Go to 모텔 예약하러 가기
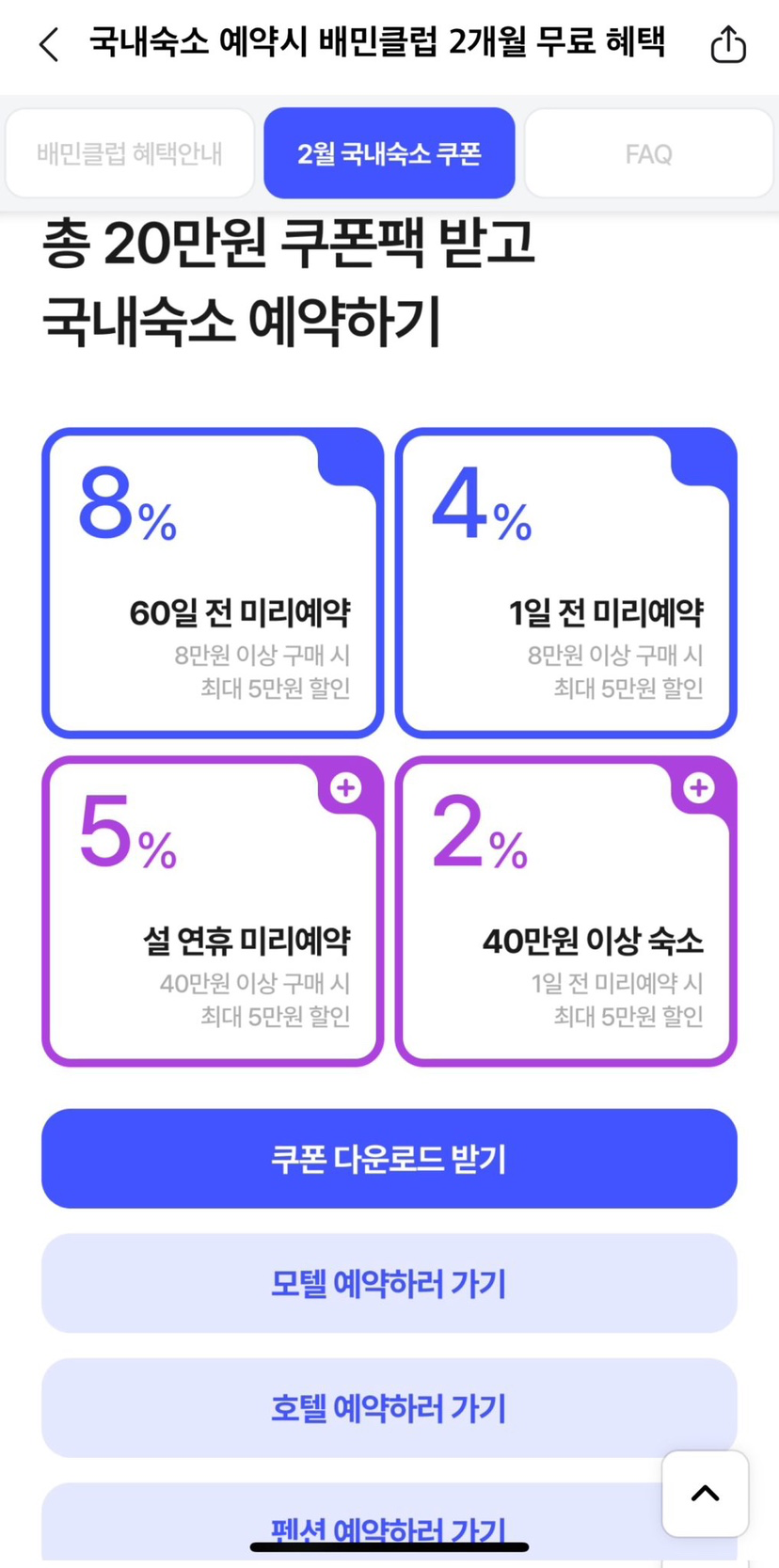 (389, 1283)
